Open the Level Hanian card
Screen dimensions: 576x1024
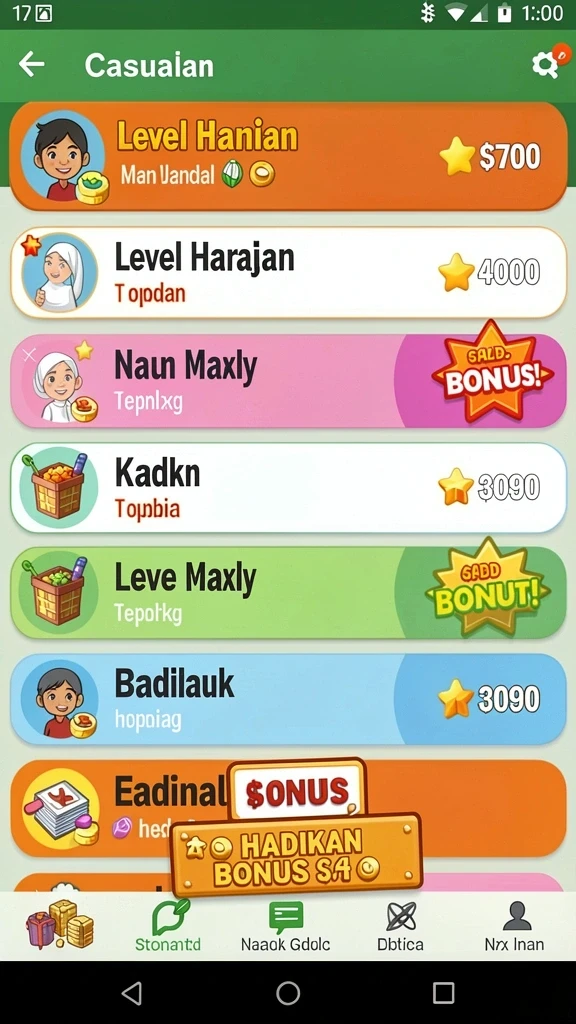(x=288, y=156)
